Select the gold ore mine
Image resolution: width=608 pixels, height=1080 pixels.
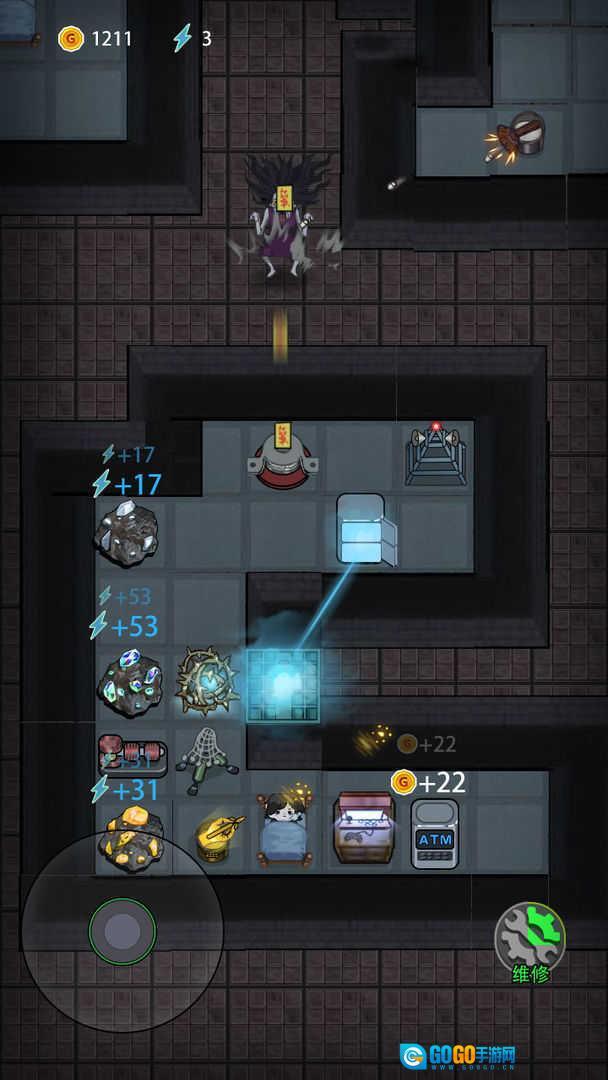(x=131, y=835)
